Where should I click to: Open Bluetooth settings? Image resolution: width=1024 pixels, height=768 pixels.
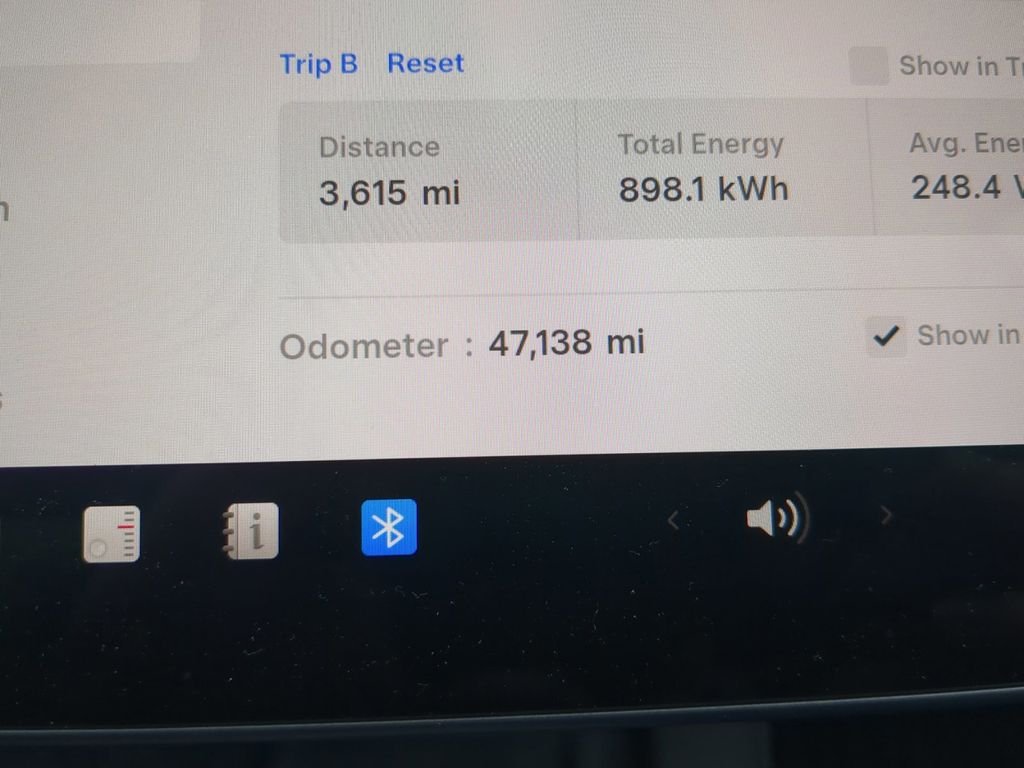388,527
